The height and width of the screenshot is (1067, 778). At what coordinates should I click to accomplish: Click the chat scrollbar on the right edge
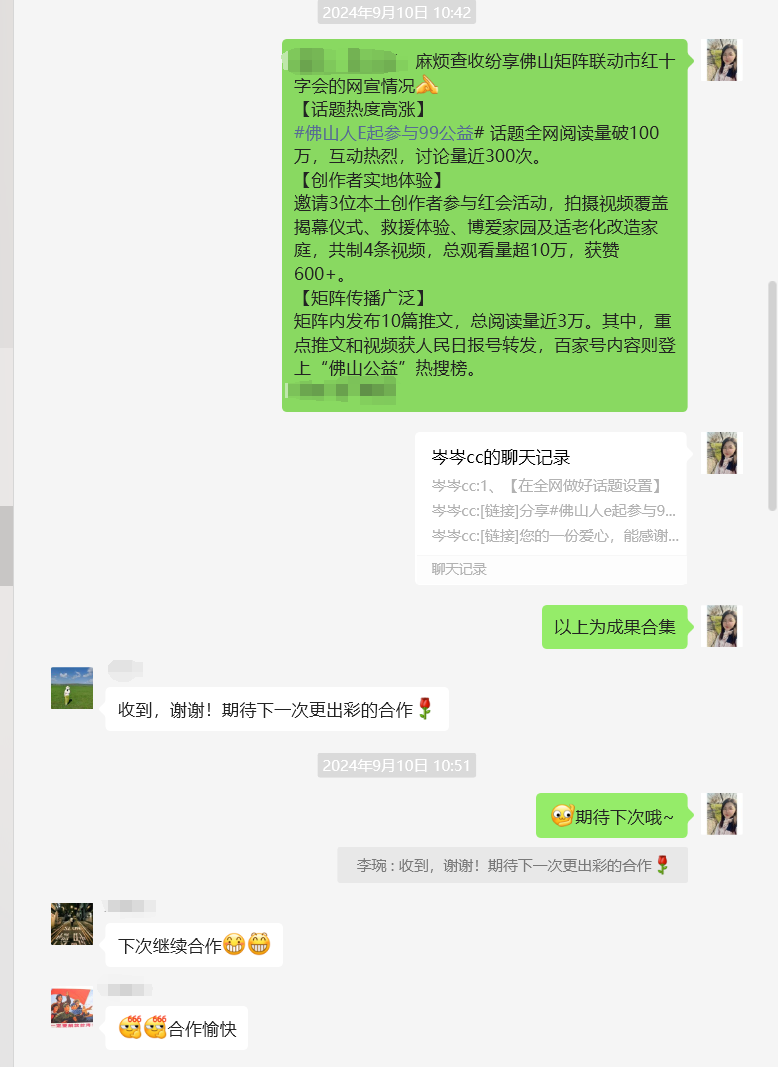coord(772,395)
